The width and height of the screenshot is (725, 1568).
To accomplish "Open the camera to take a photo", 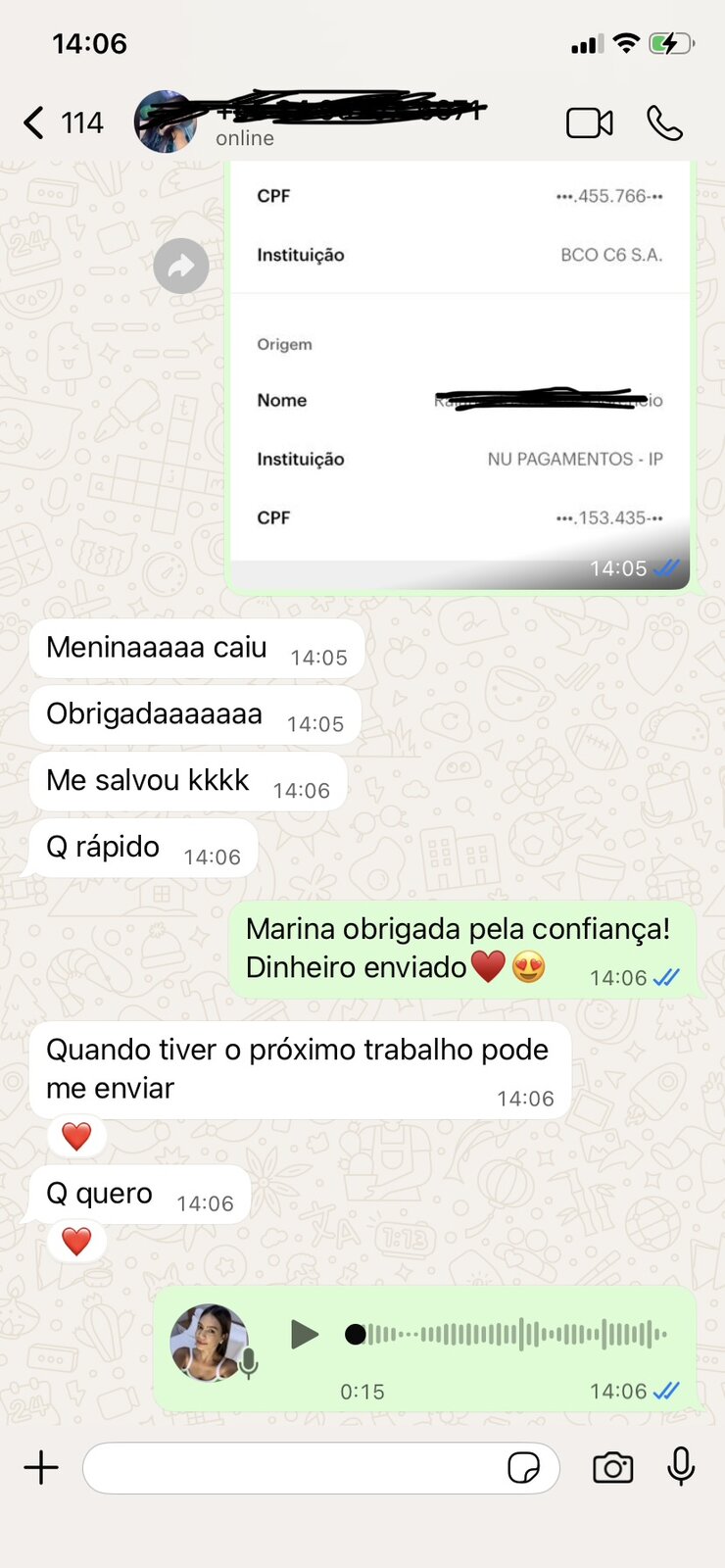I will [x=612, y=1467].
